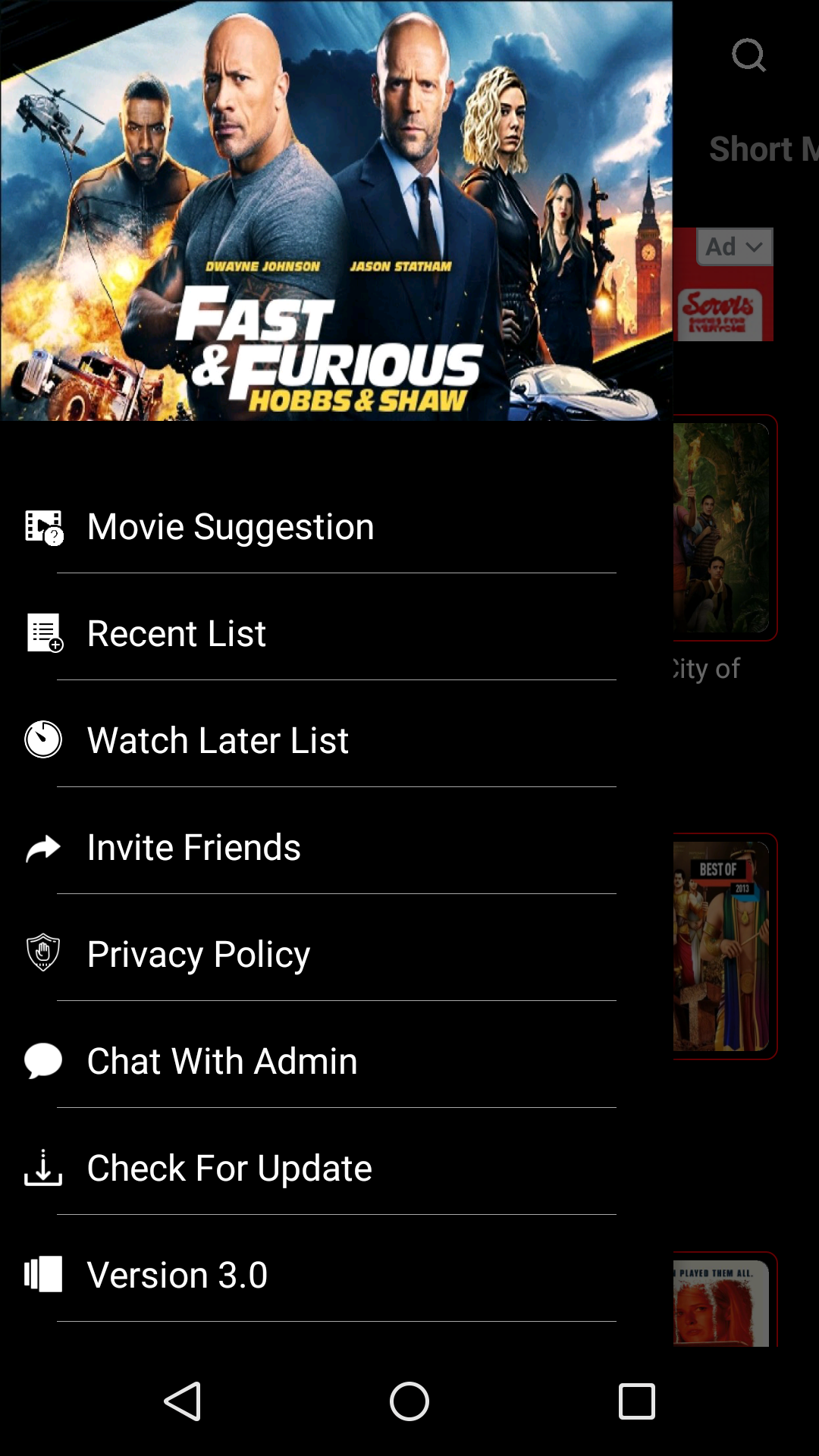This screenshot has width=819, height=1456.
Task: Open the search icon
Action: pos(748,55)
